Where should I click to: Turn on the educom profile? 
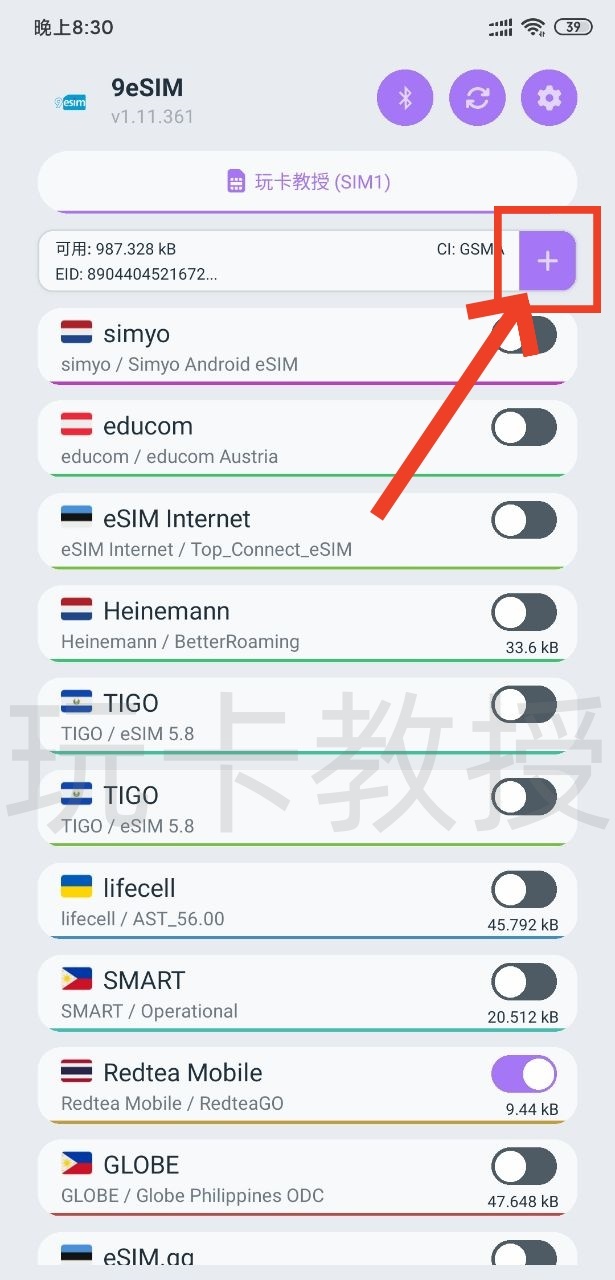524,428
